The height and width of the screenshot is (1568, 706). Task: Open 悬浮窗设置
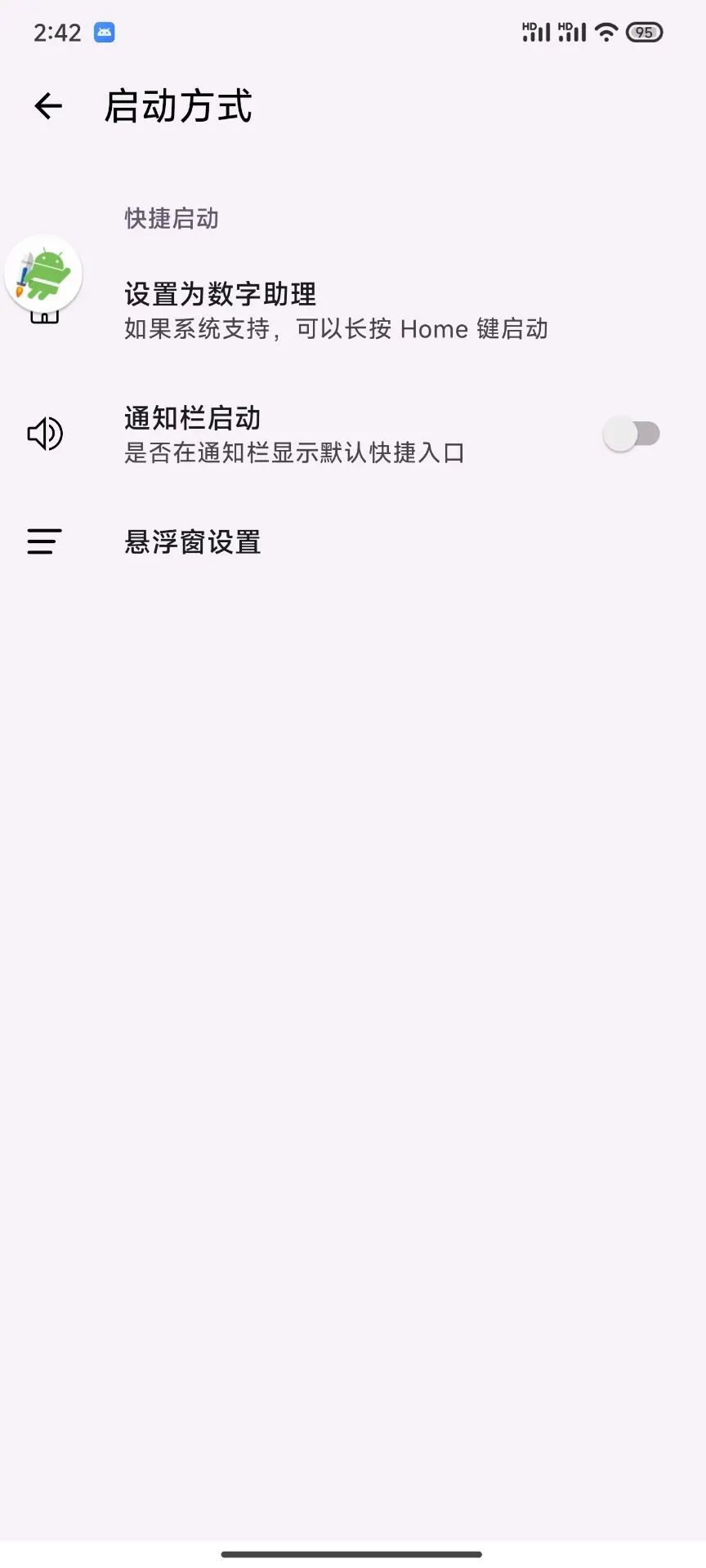click(x=193, y=542)
